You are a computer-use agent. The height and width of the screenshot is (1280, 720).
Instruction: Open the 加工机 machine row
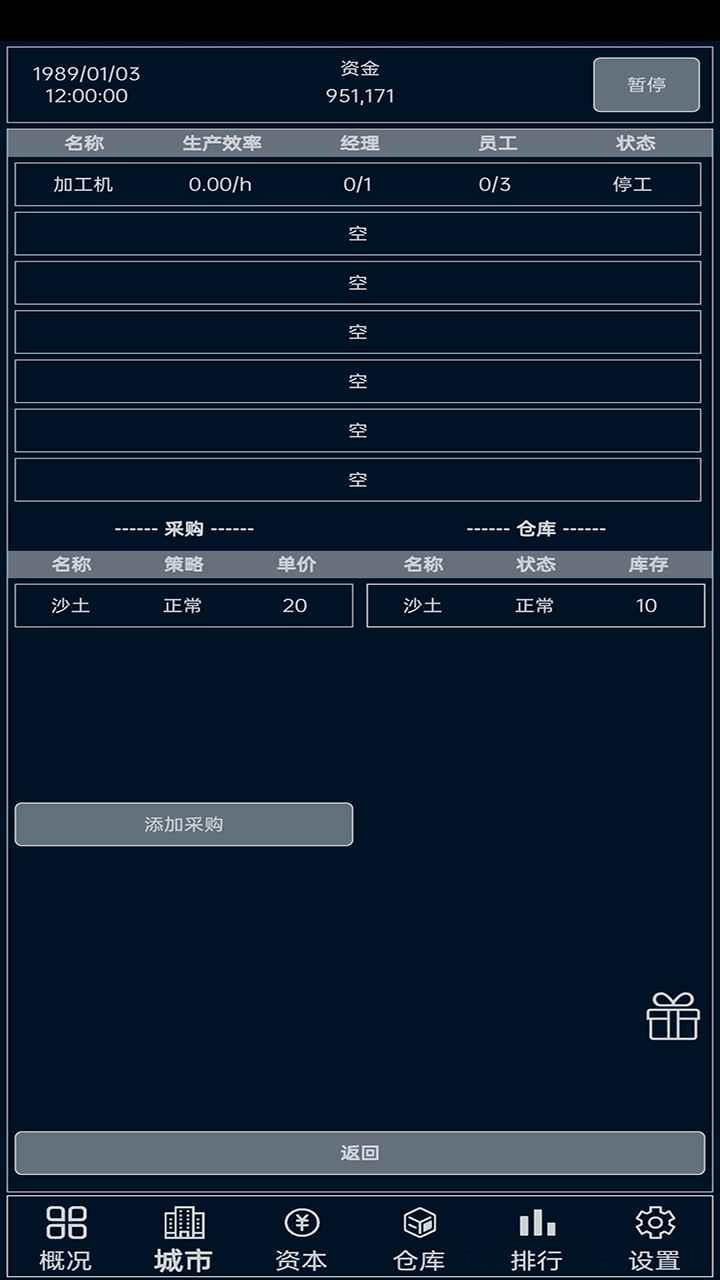357,185
